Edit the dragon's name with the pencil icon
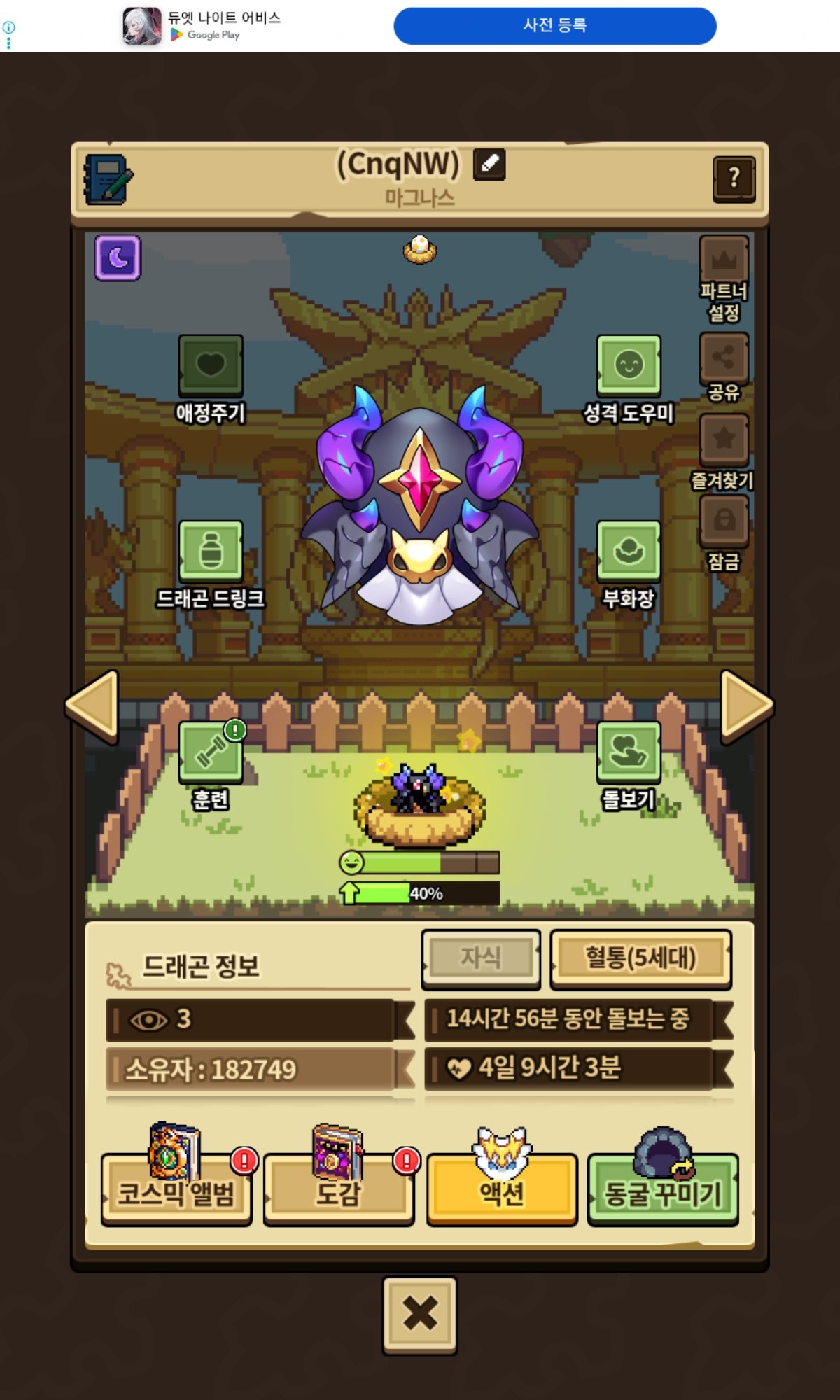This screenshot has width=840, height=1400. pos(489,164)
